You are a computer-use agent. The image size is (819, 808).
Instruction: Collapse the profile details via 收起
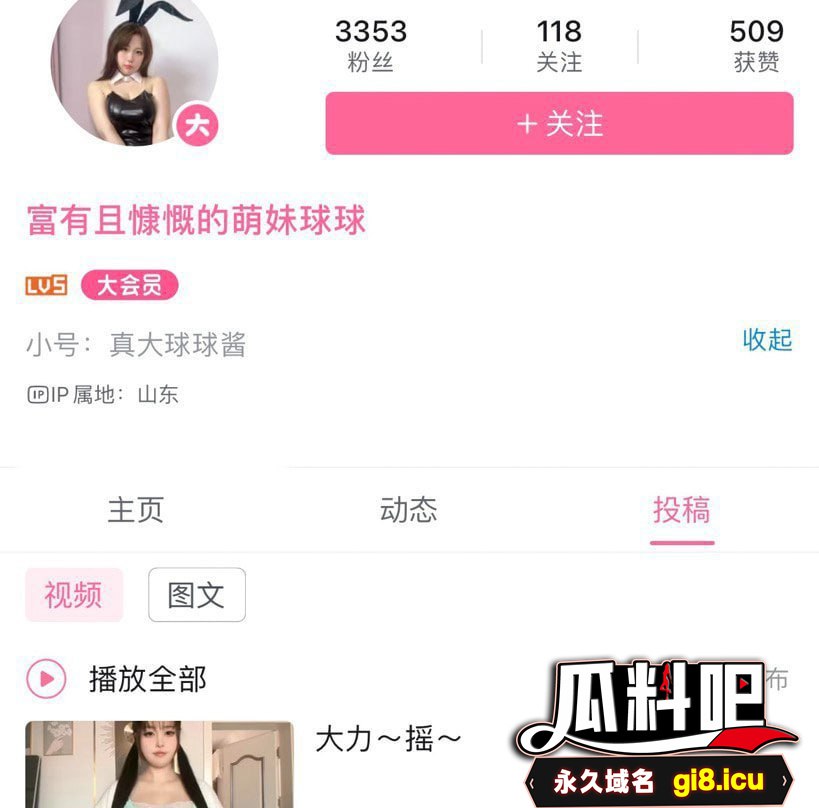click(x=767, y=340)
